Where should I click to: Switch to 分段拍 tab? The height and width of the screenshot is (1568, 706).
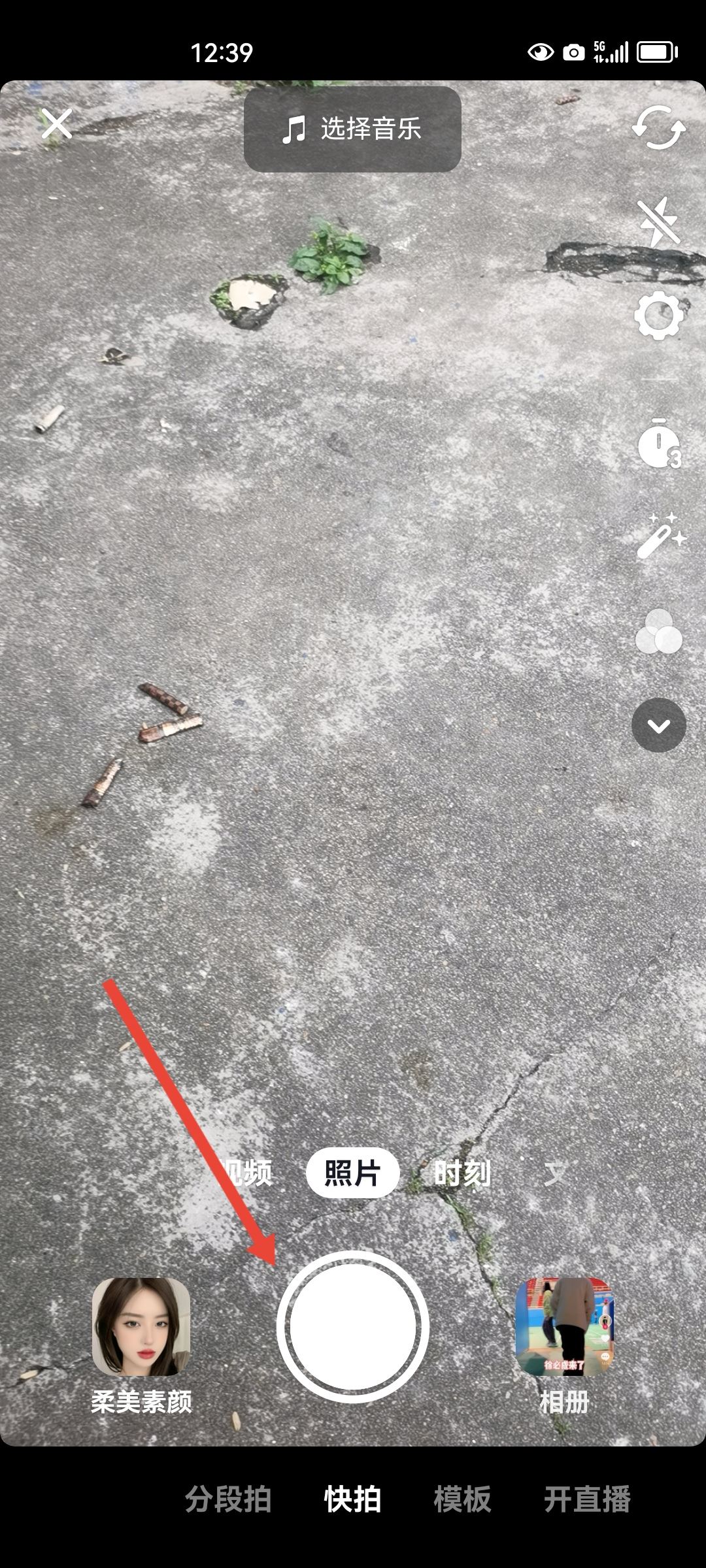pyautogui.click(x=228, y=1499)
